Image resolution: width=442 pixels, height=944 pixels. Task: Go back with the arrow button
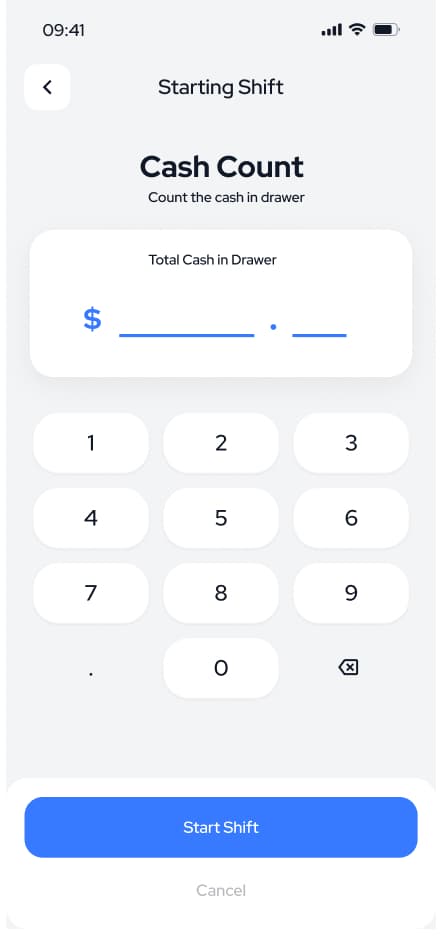(47, 87)
